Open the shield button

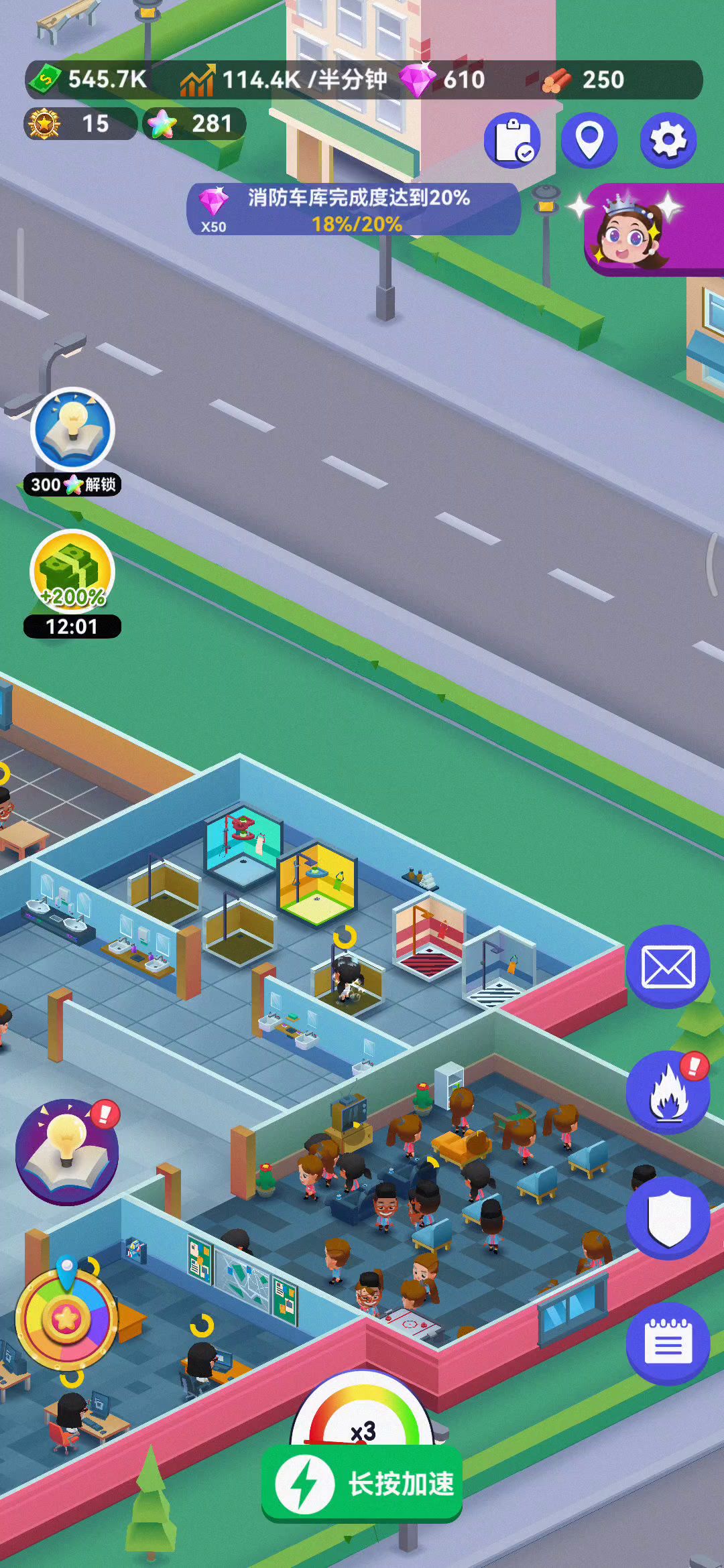[x=668, y=1218]
